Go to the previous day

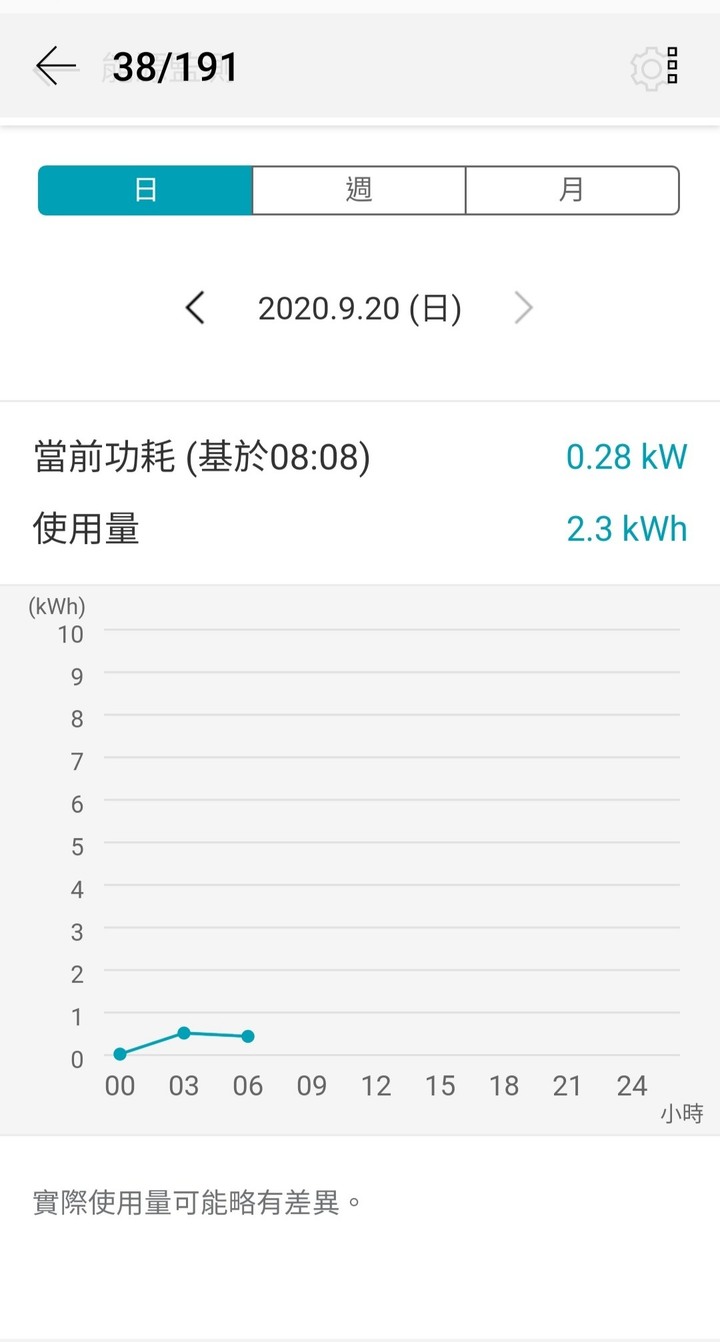point(195,308)
